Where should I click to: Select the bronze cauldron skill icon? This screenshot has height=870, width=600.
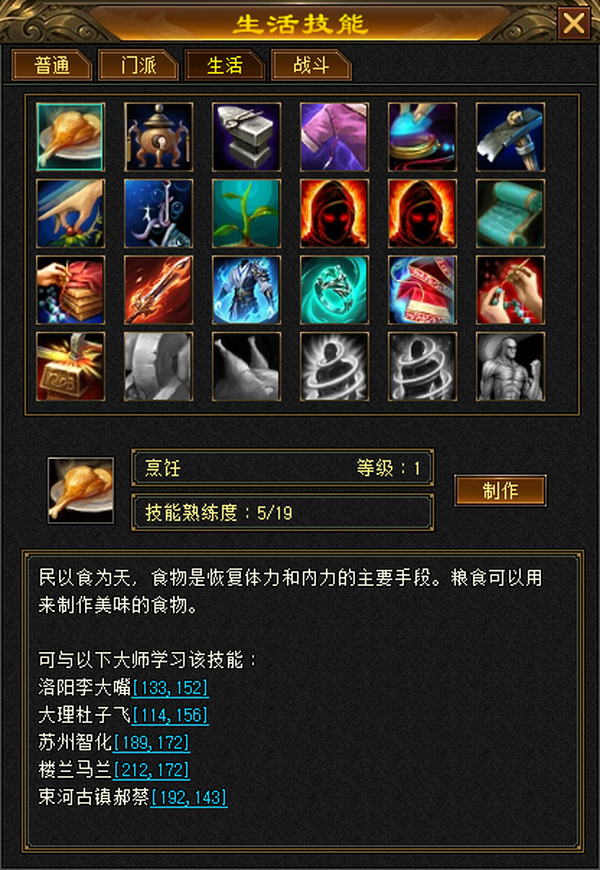[x=159, y=136]
